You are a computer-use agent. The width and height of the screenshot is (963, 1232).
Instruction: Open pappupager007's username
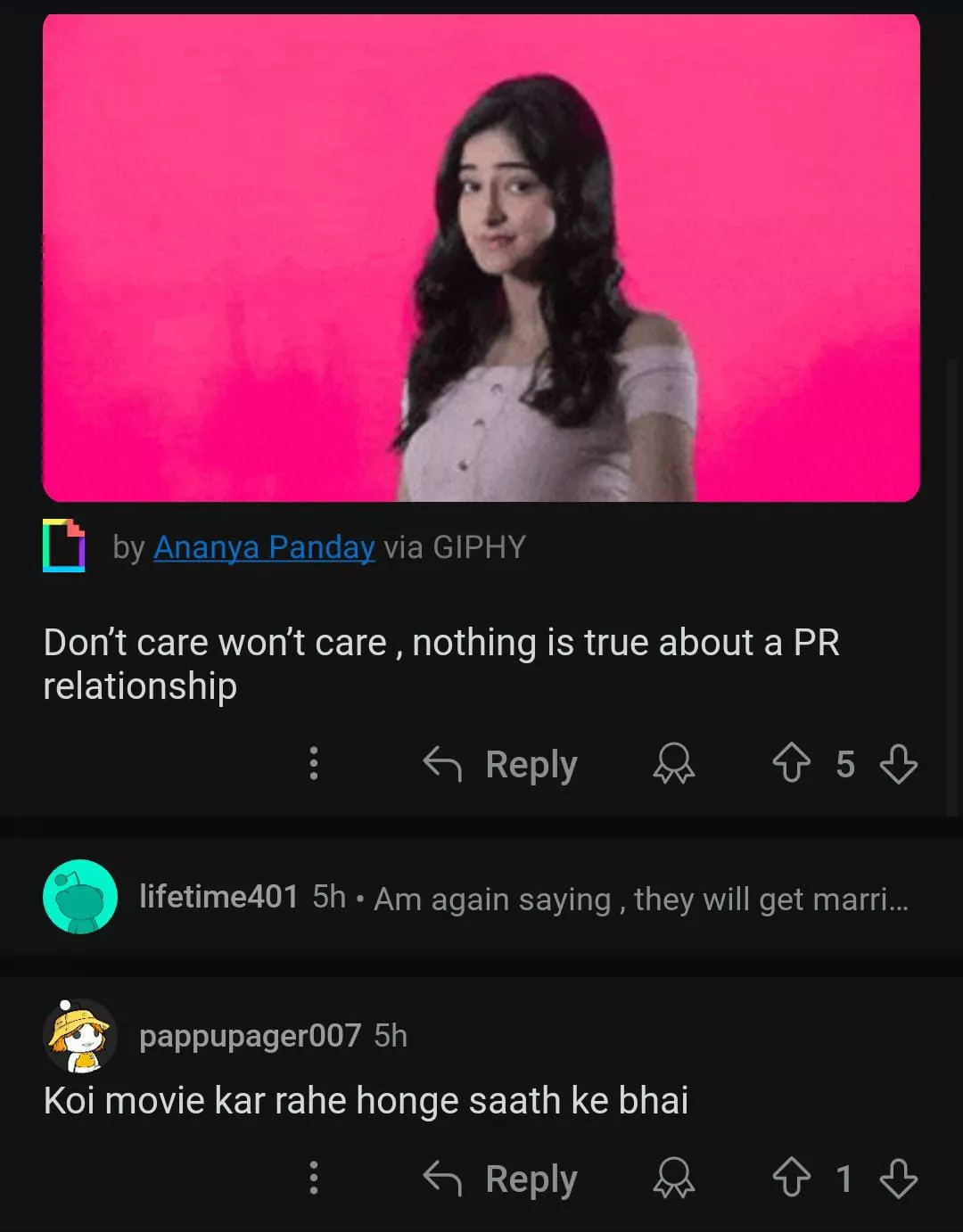click(250, 1035)
